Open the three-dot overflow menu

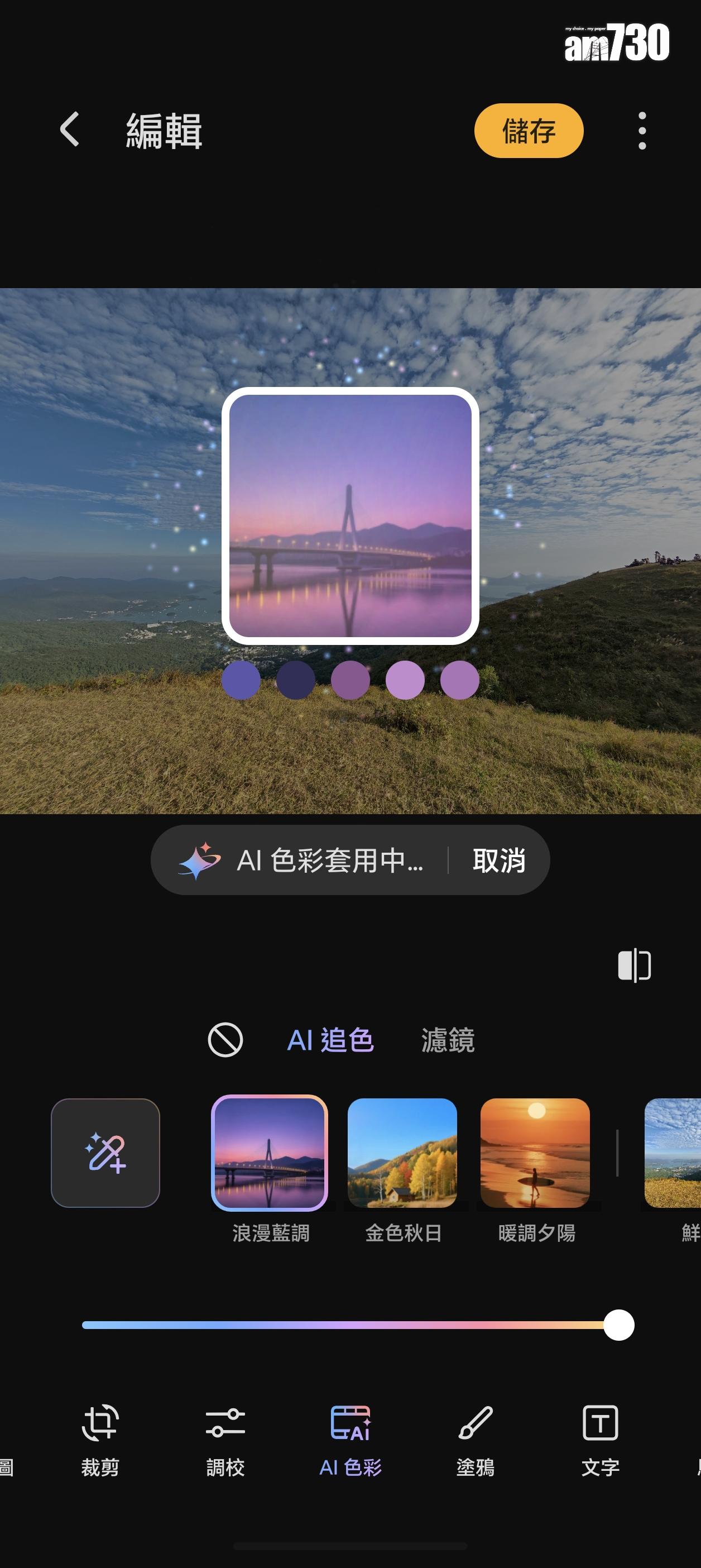click(642, 130)
